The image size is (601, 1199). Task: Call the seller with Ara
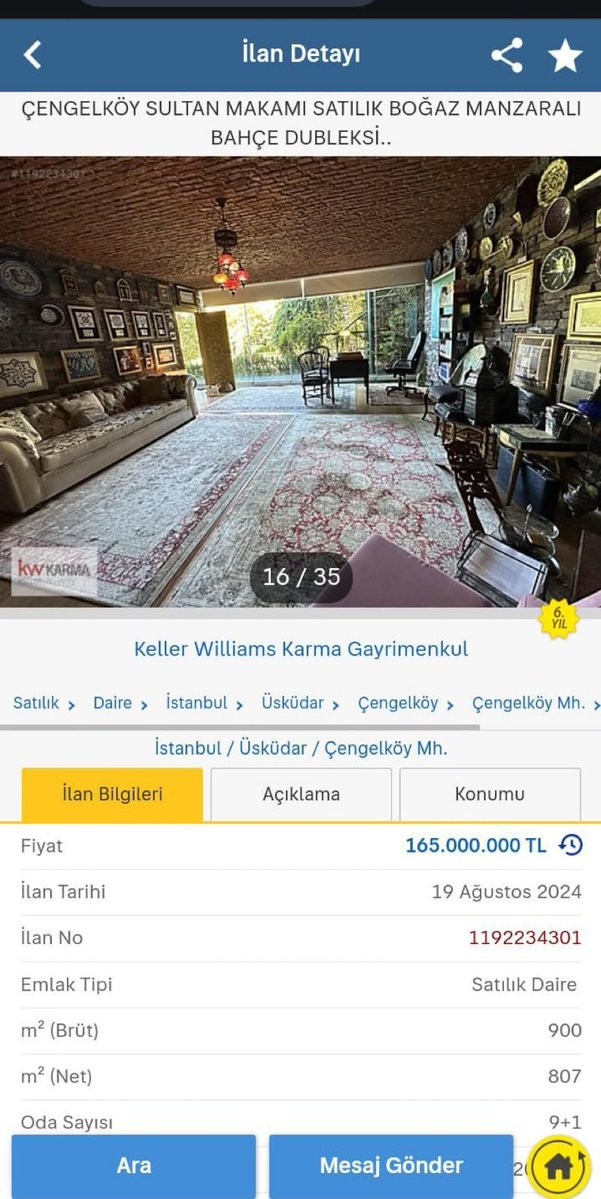click(133, 1165)
